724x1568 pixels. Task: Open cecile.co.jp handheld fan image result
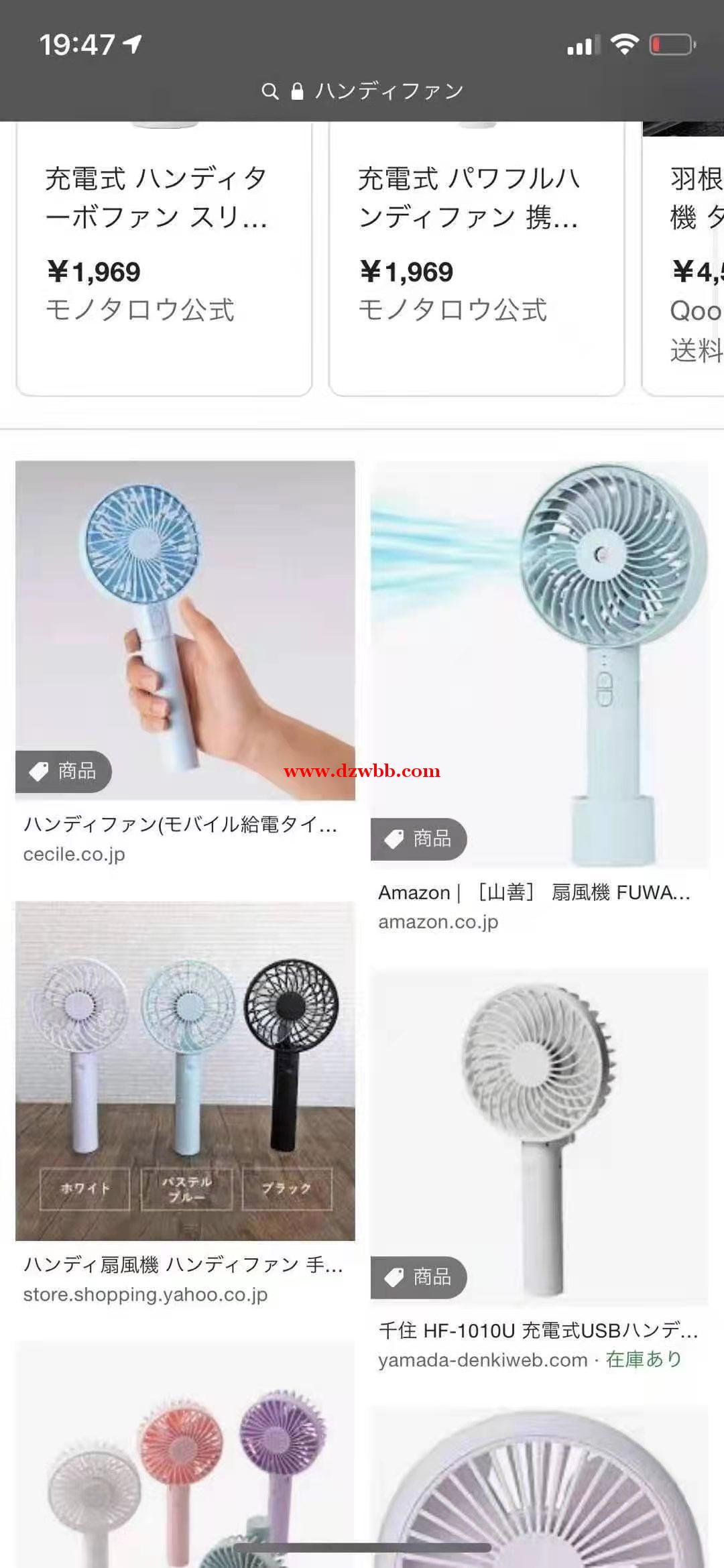185,630
